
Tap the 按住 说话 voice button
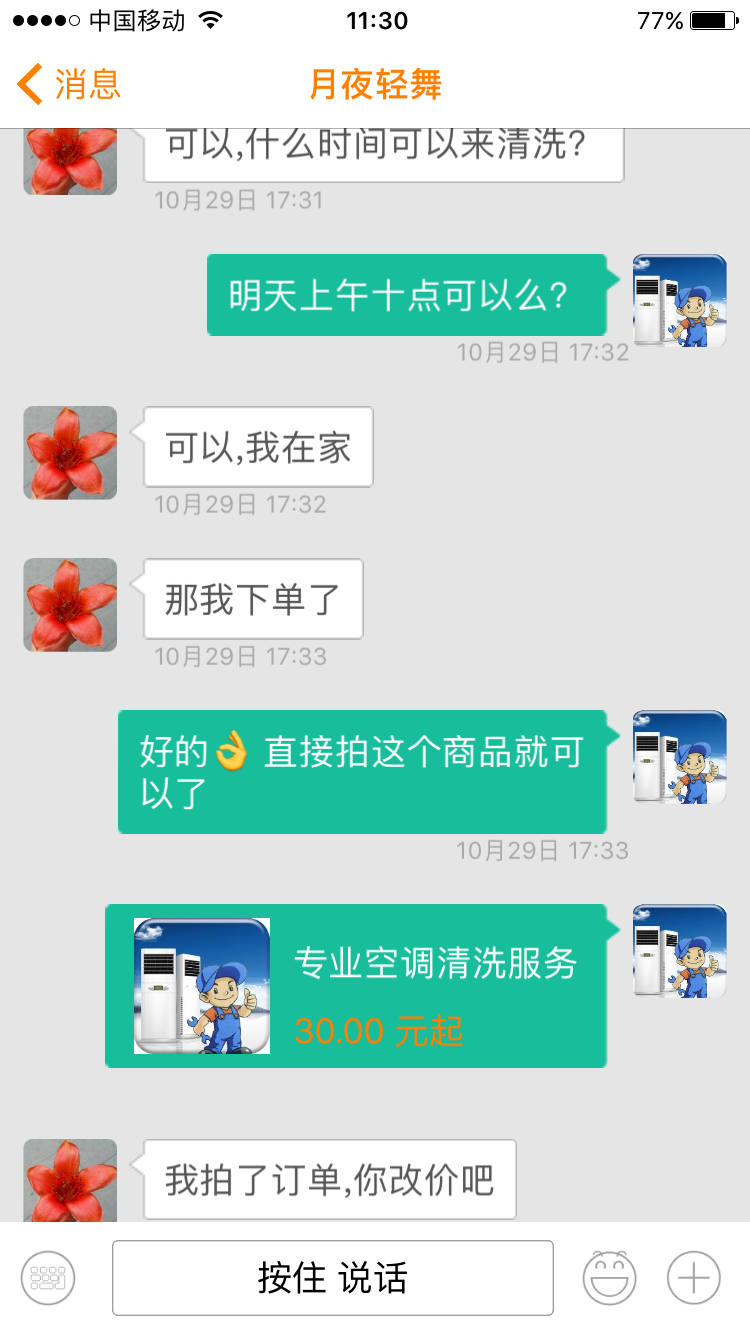(332, 1277)
